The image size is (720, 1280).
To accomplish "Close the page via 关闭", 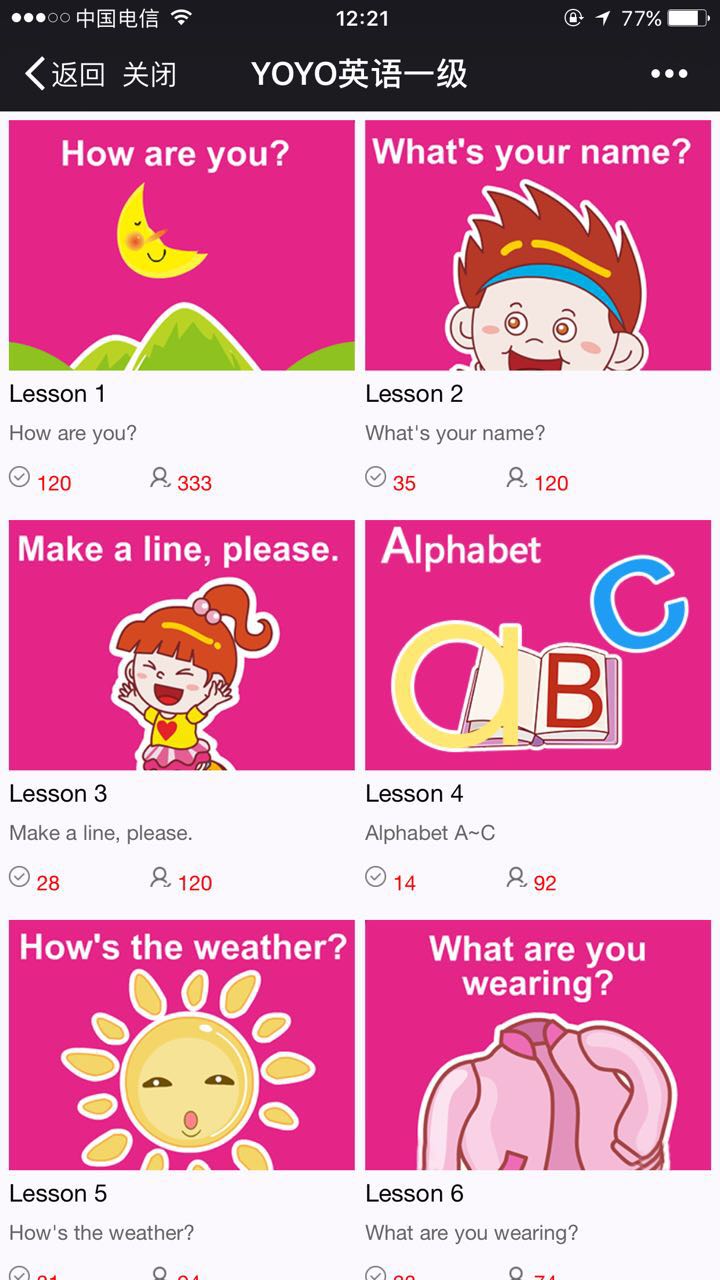I will pyautogui.click(x=149, y=74).
